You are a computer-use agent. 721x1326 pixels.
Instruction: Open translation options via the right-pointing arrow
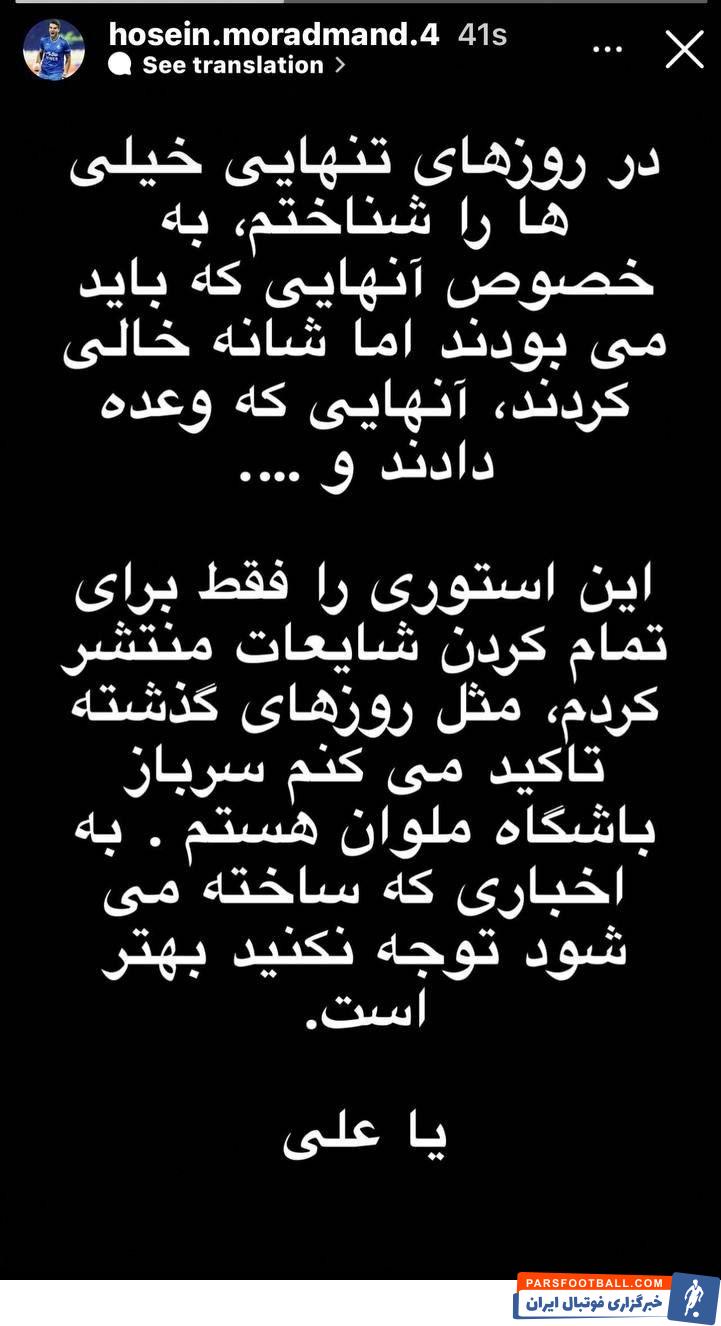(339, 66)
